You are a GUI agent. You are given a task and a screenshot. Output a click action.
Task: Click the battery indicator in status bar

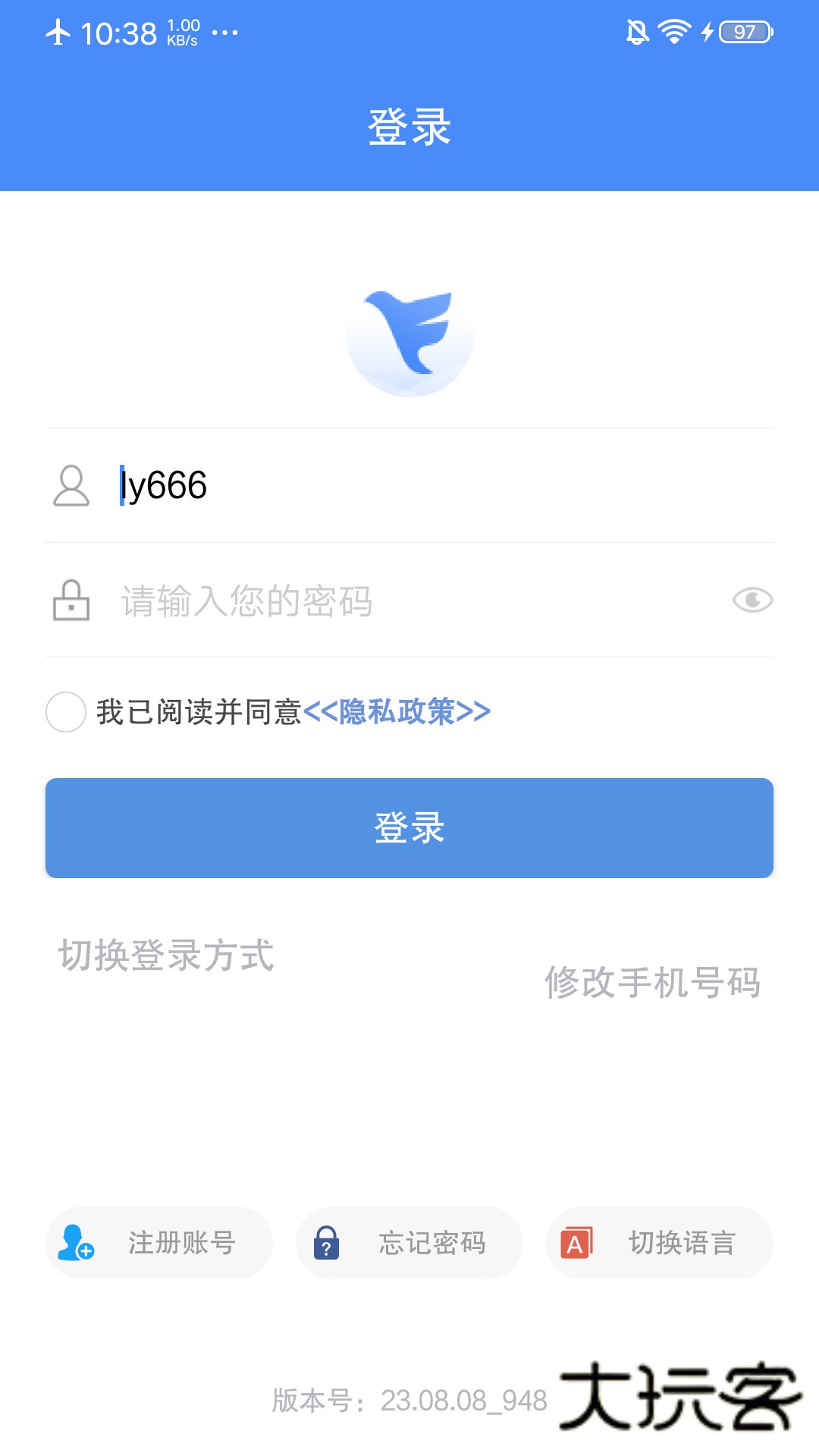(744, 30)
